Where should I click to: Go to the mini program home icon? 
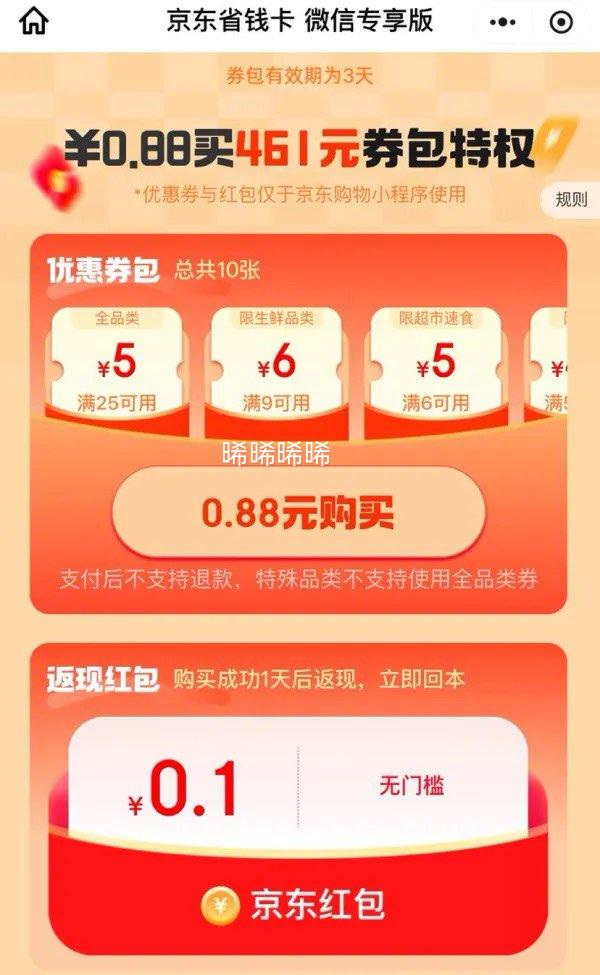click(x=34, y=22)
